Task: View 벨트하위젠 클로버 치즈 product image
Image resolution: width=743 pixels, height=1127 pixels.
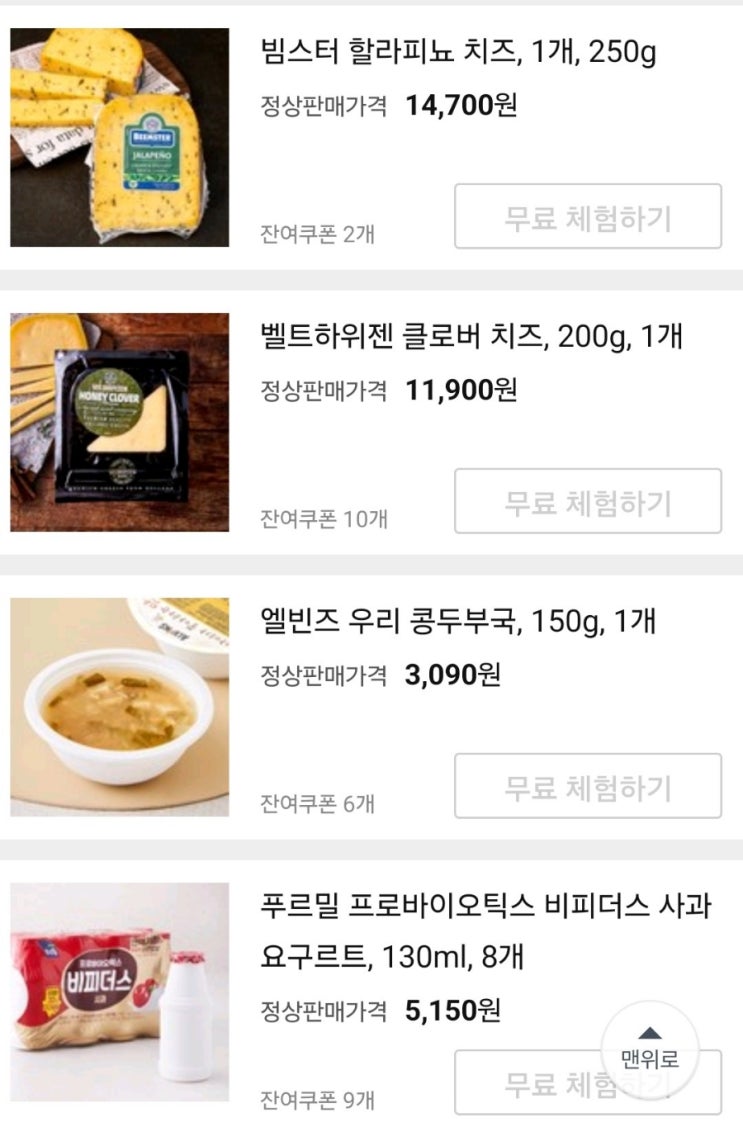Action: pyautogui.click(x=120, y=422)
